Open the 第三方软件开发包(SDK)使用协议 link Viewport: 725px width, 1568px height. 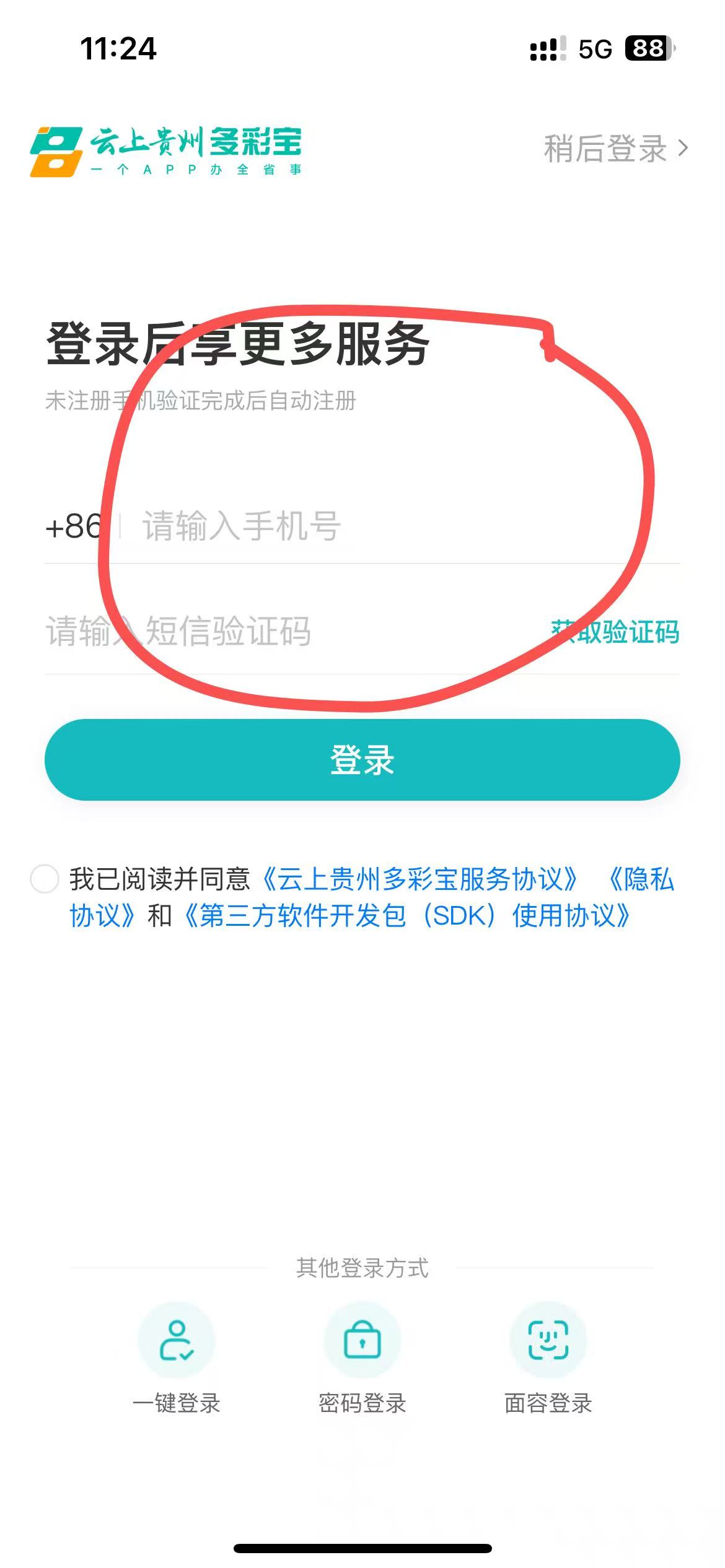pyautogui.click(x=406, y=916)
